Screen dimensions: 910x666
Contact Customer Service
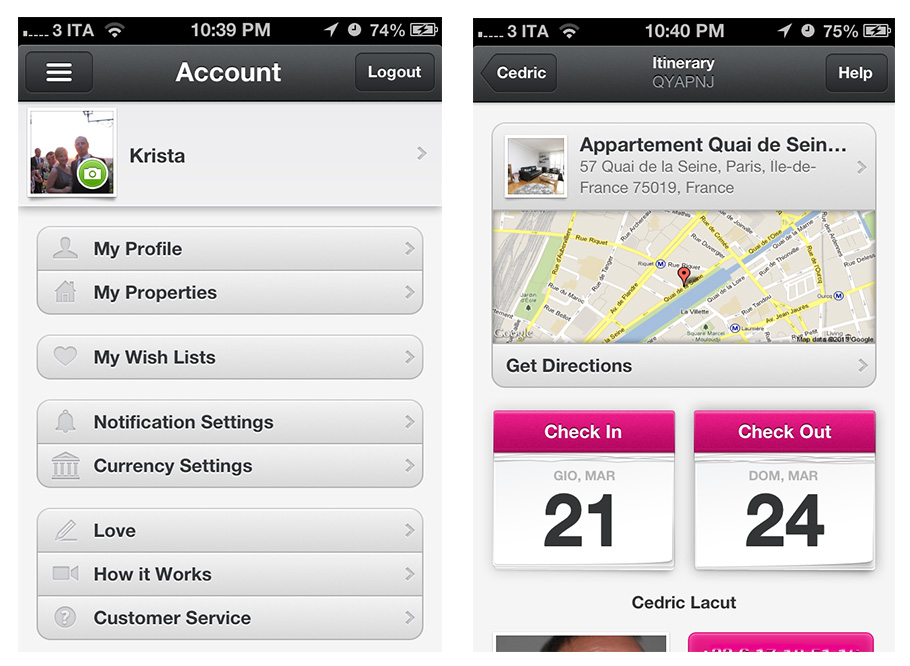(x=230, y=618)
